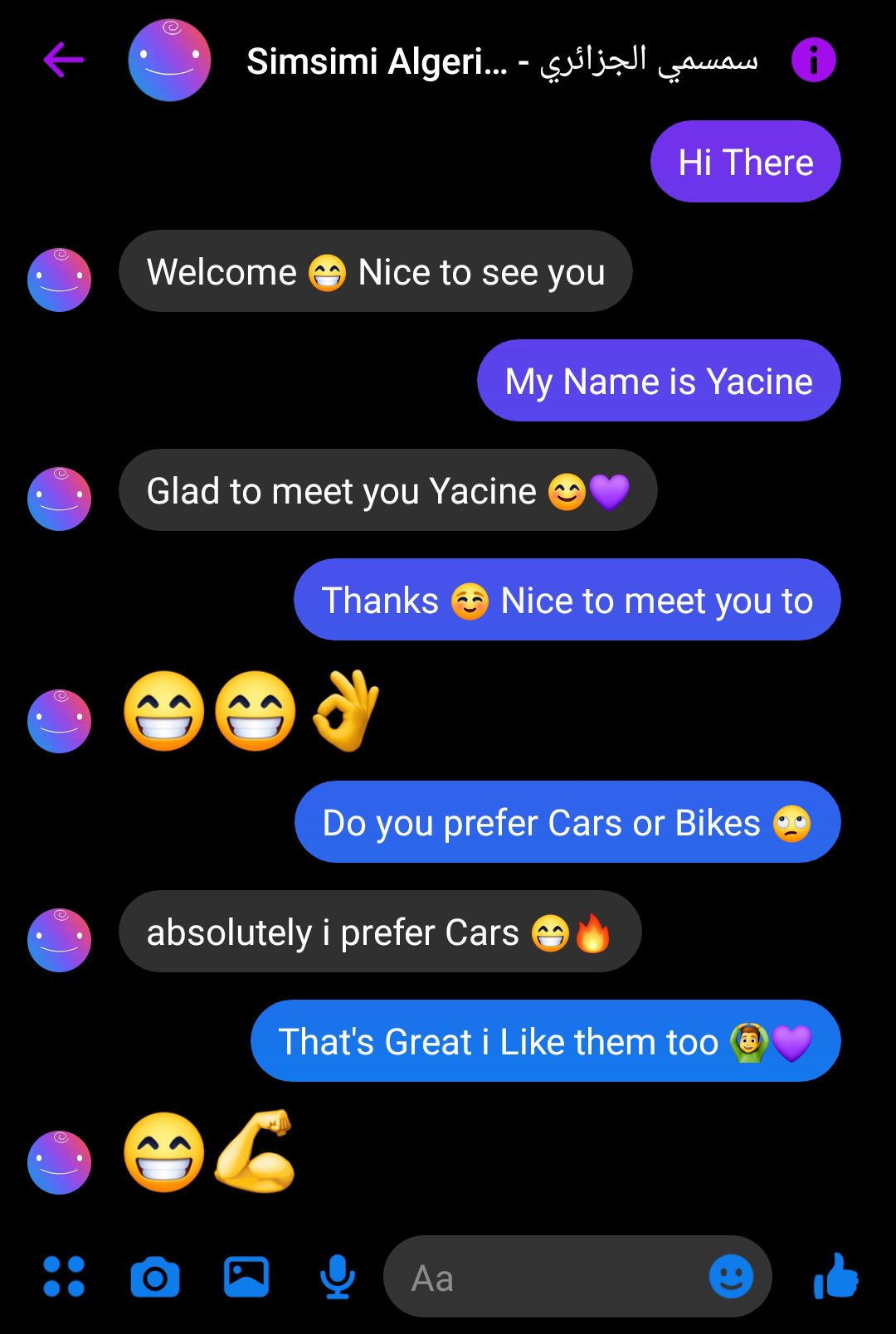Send a thumbs-up like
The image size is (896, 1334).
tap(835, 1276)
